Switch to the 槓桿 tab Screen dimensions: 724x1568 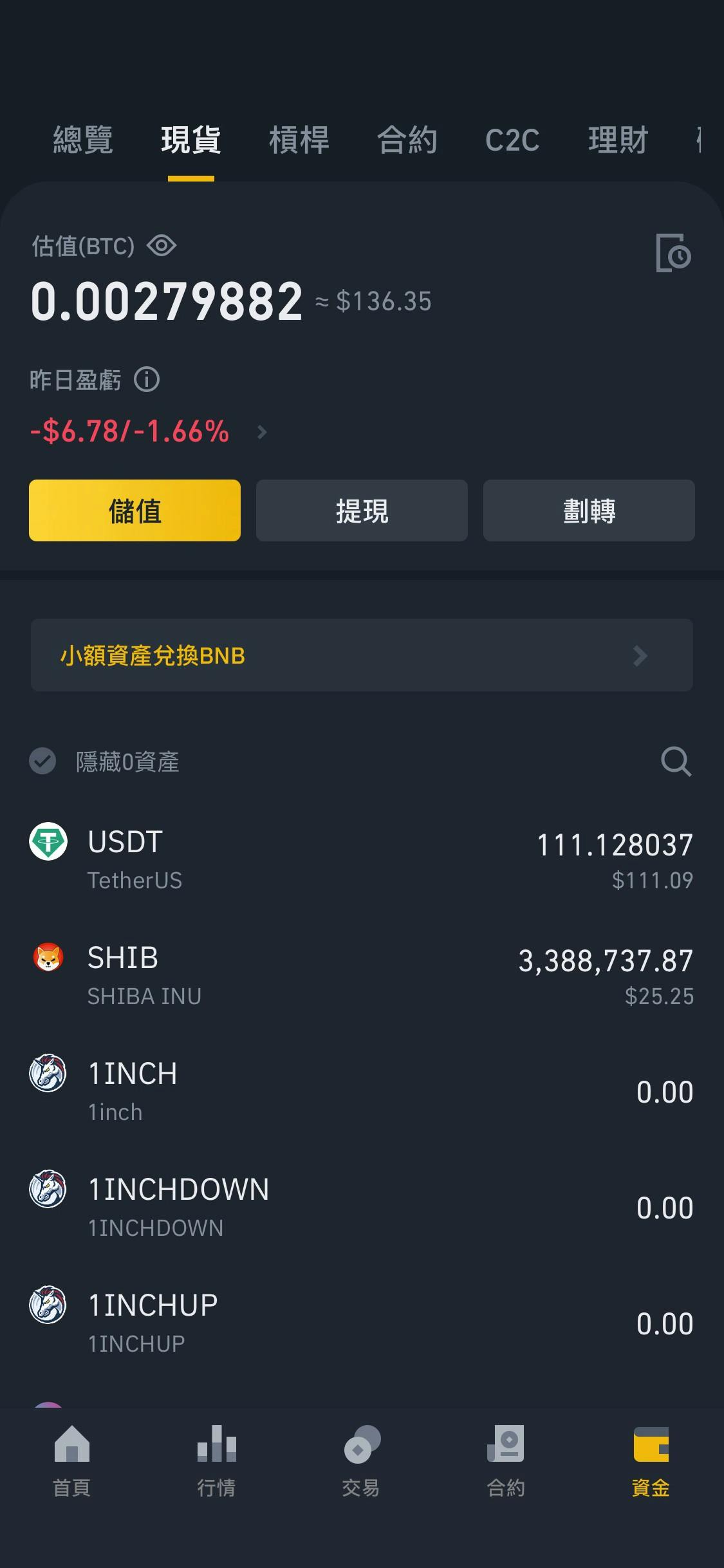[x=299, y=140]
